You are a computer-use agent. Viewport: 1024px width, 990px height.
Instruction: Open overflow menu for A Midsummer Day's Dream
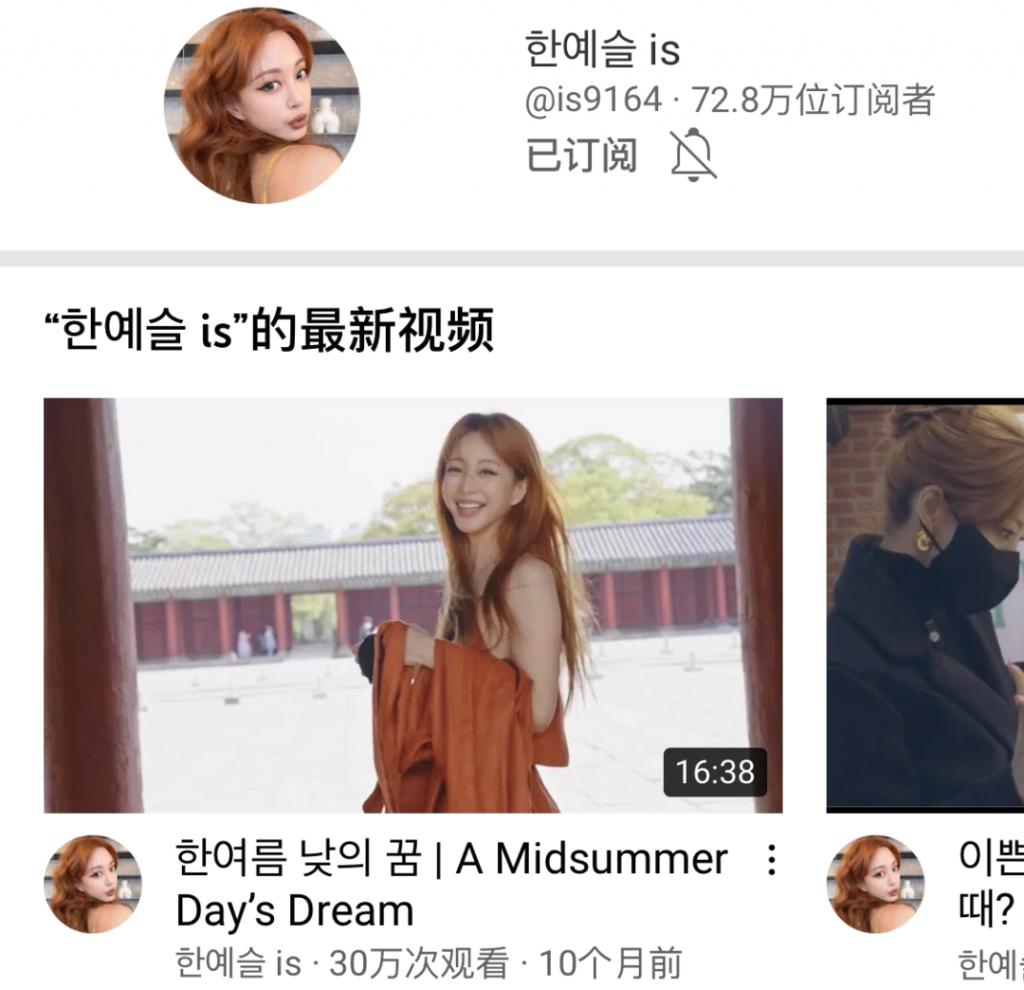(x=771, y=860)
